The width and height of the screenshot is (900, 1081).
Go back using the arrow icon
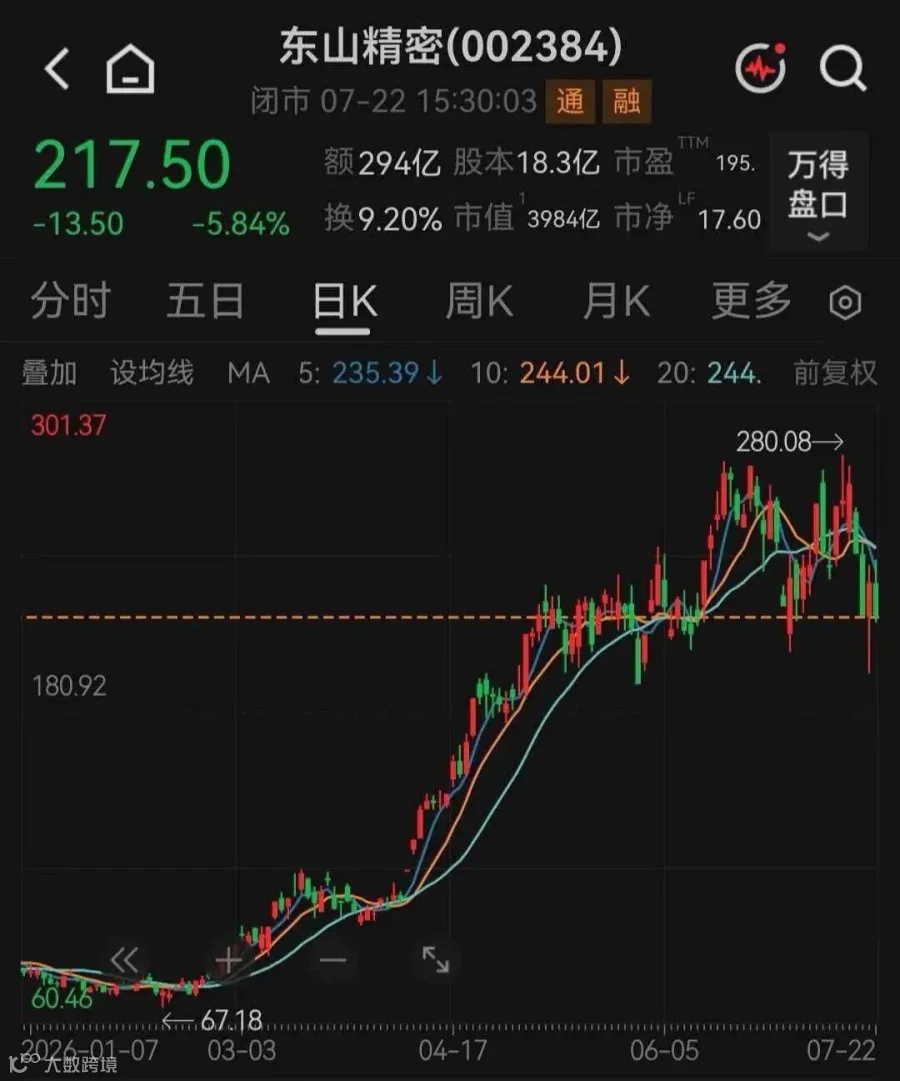pyautogui.click(x=57, y=68)
